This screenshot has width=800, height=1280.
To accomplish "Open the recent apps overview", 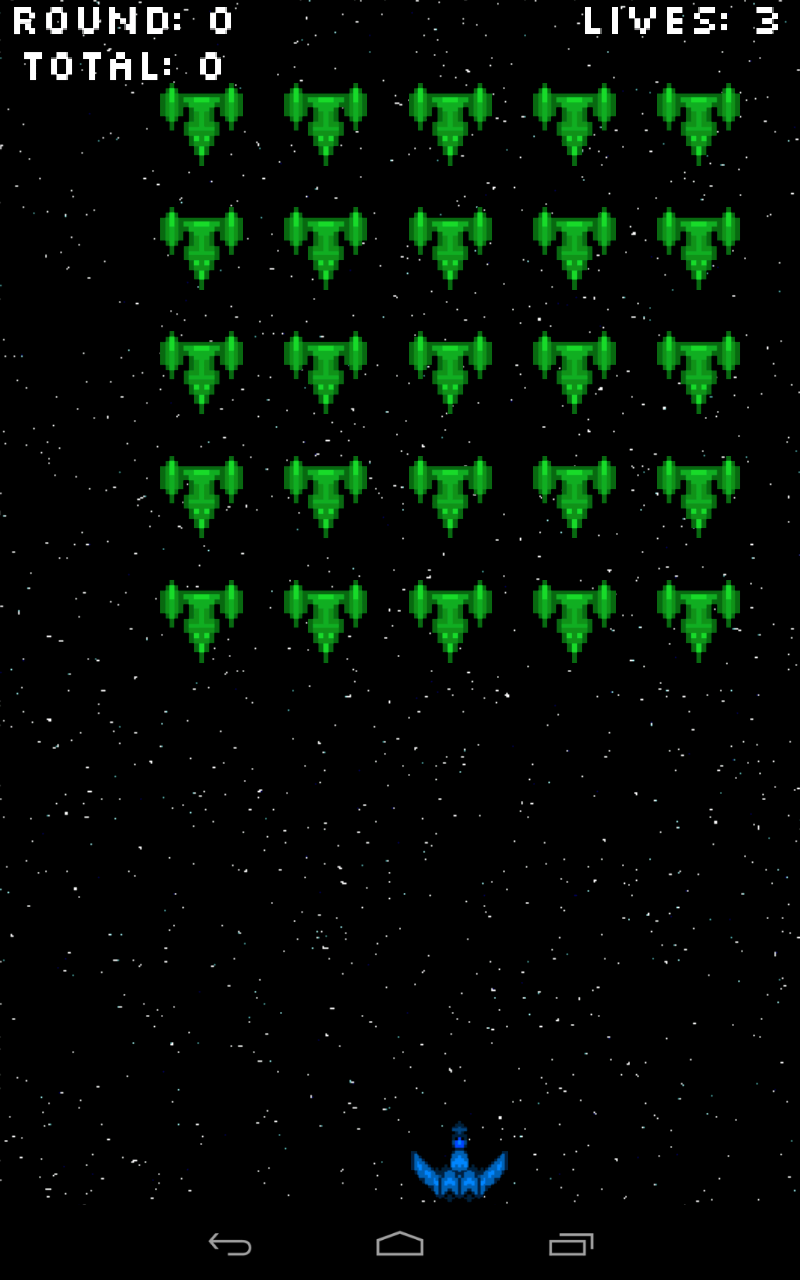I will [571, 1244].
